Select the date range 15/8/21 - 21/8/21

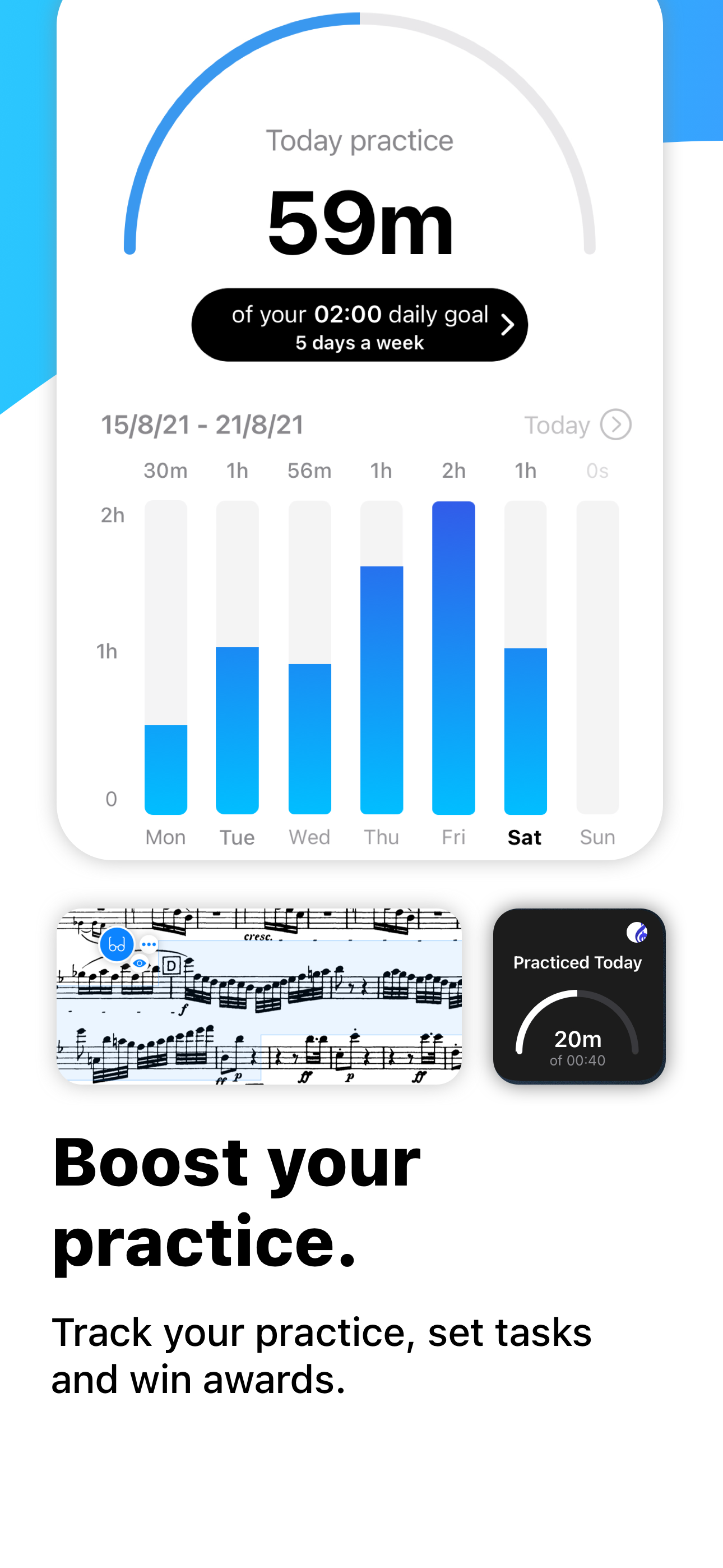203,425
